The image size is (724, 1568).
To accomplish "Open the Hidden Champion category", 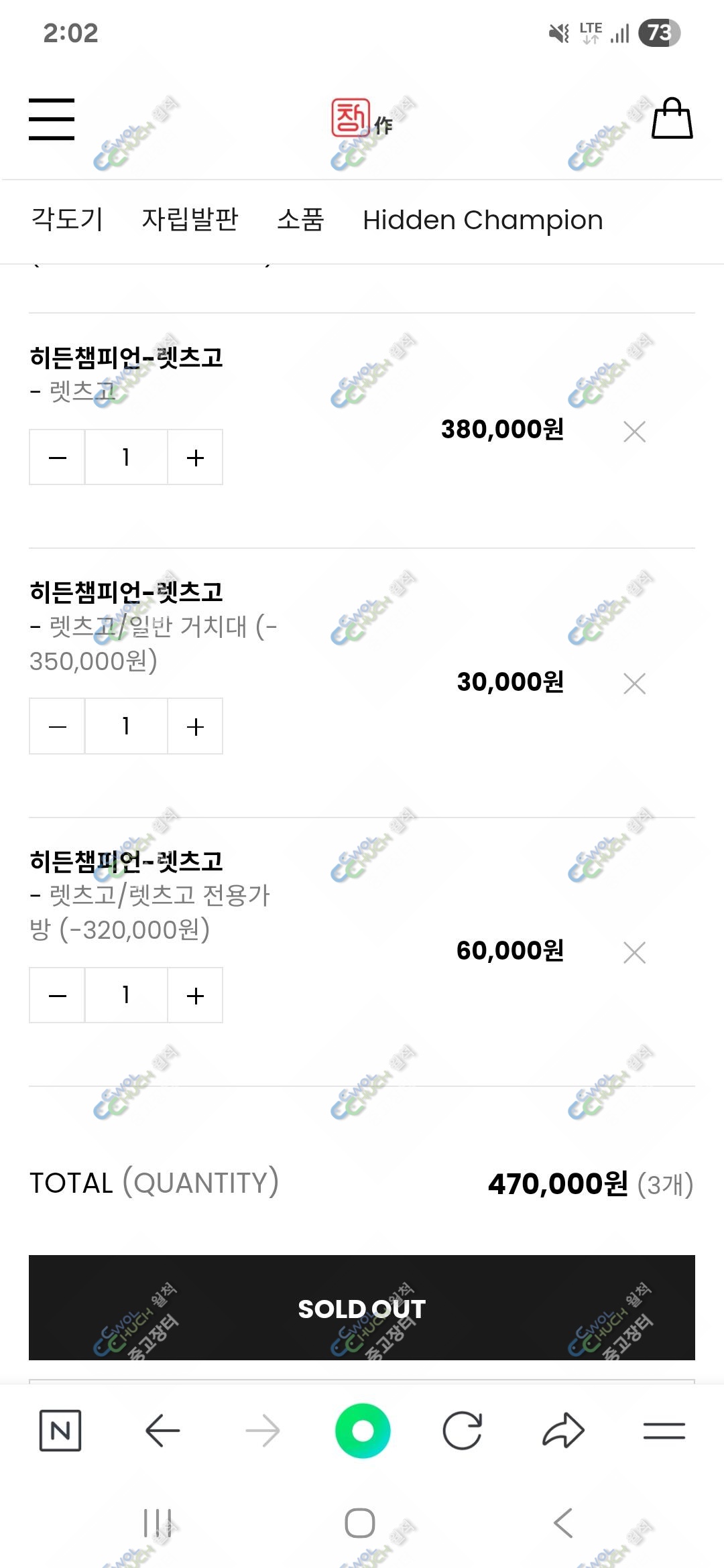I will tap(483, 220).
